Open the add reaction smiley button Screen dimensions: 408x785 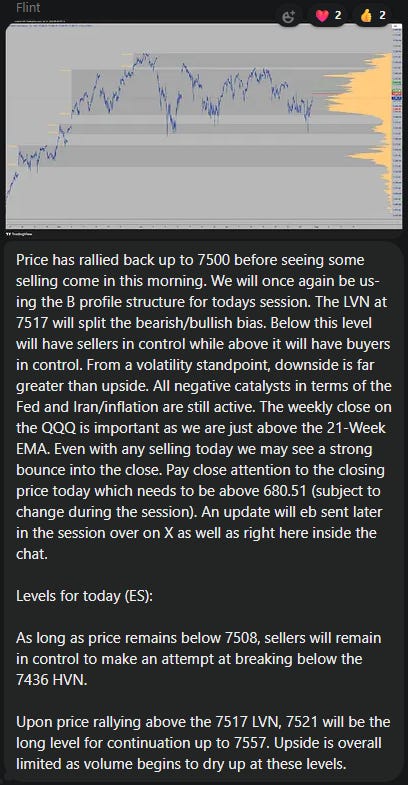point(290,16)
